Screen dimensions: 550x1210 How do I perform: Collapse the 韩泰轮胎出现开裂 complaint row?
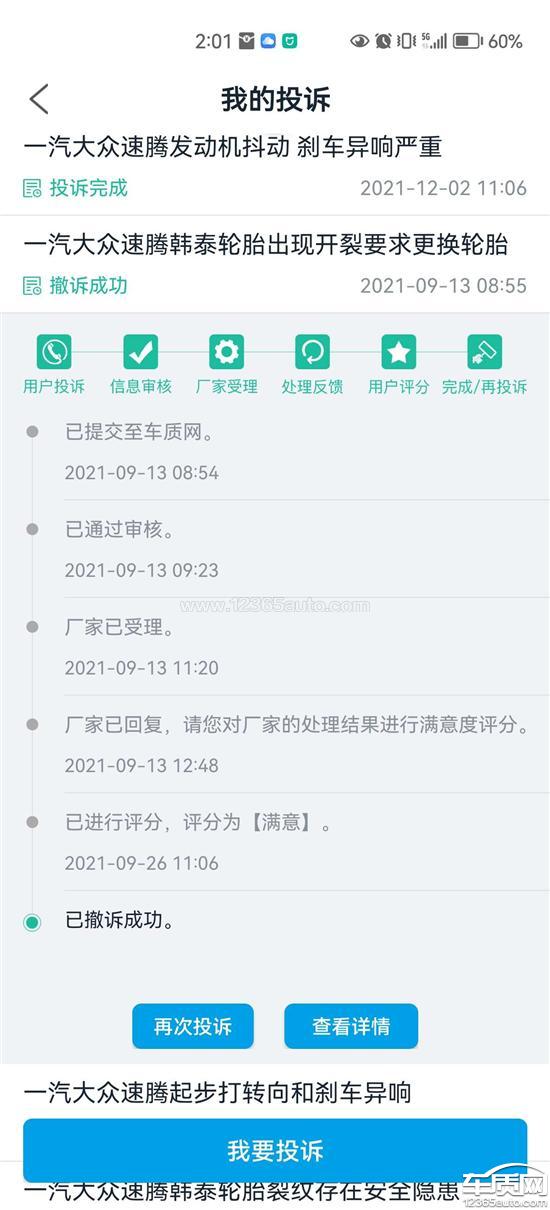275,264
